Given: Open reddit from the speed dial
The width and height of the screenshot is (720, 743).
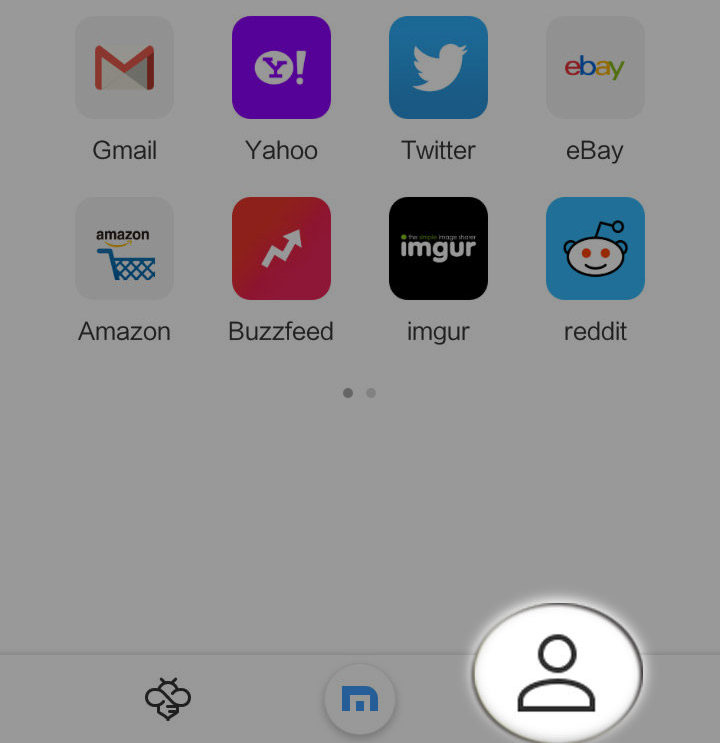Looking at the screenshot, I should [595, 248].
